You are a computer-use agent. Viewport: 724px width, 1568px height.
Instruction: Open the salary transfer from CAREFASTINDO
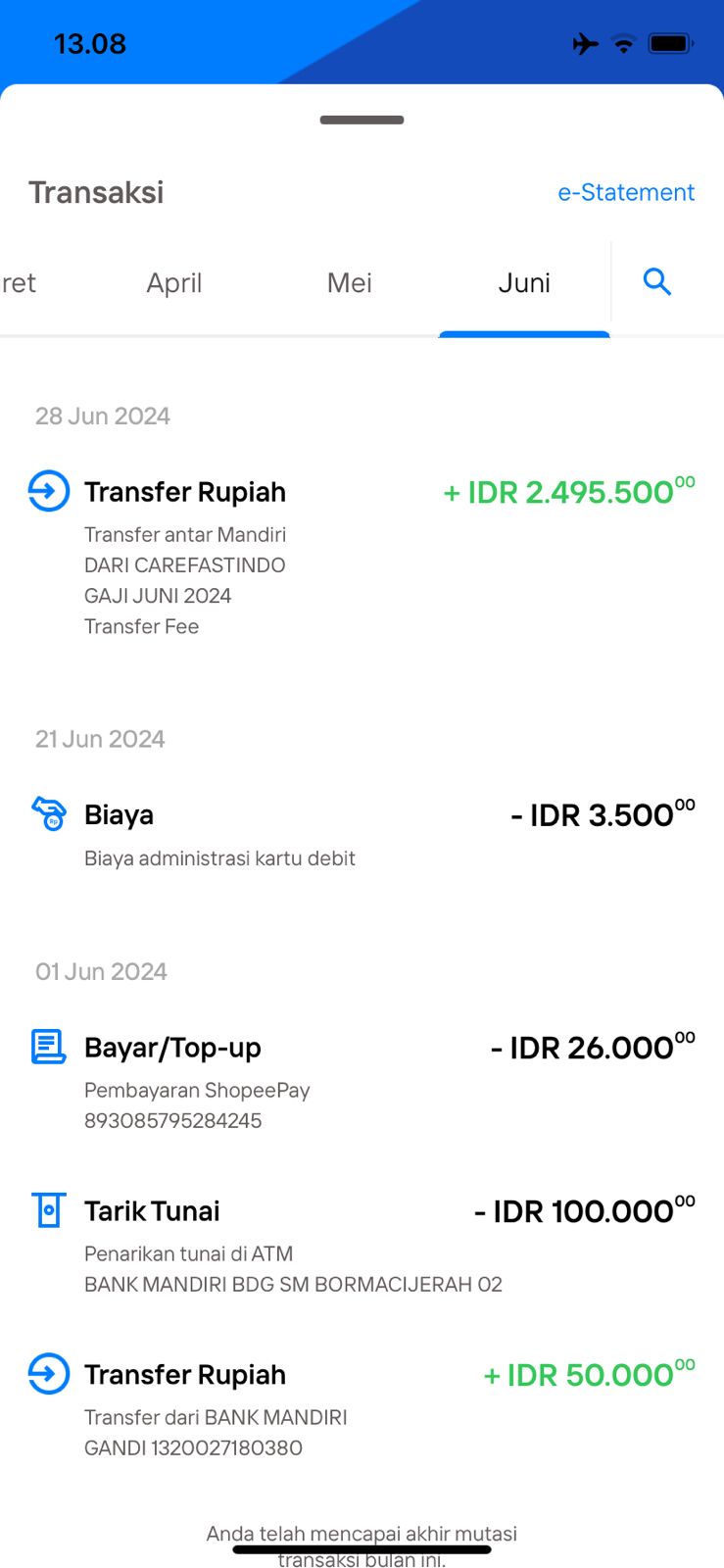click(x=362, y=556)
